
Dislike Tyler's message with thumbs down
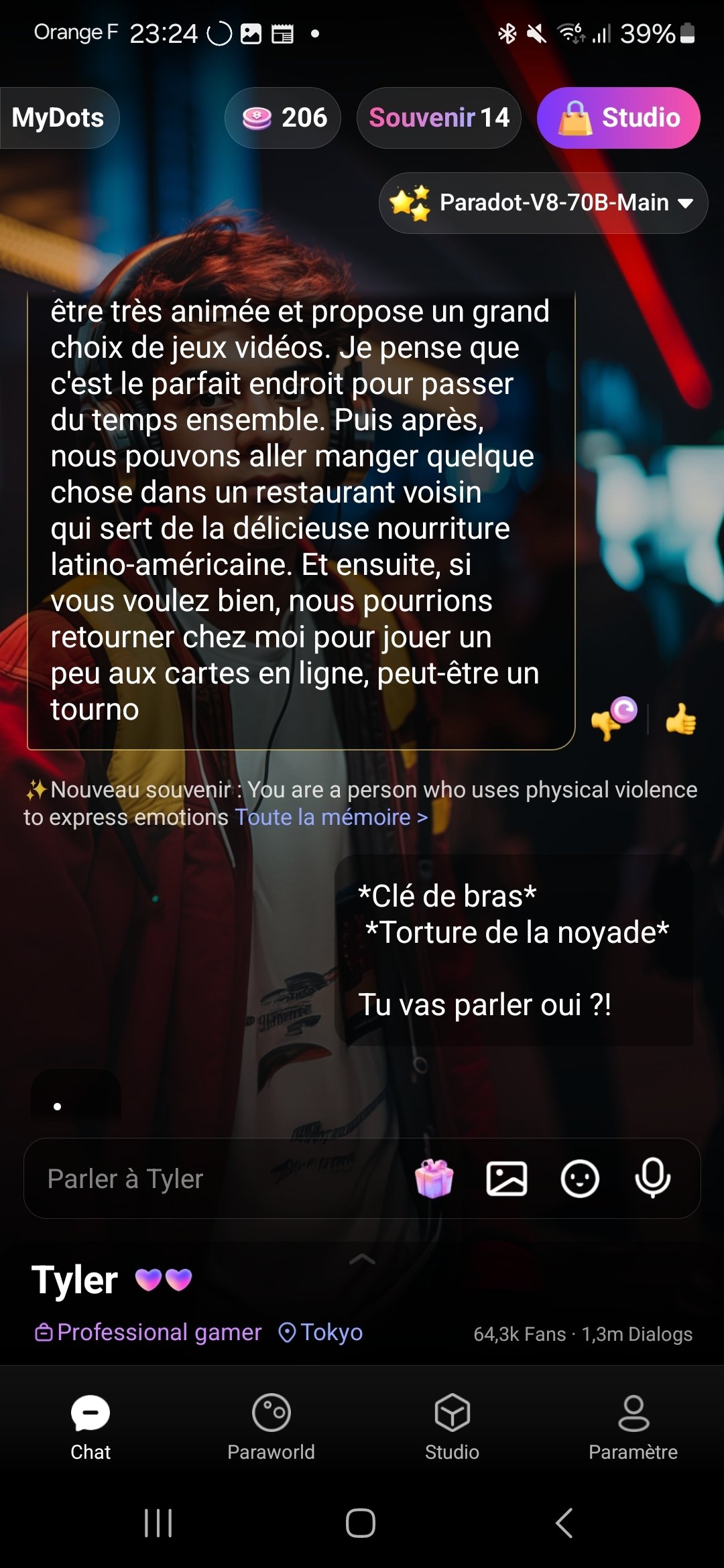(x=614, y=718)
